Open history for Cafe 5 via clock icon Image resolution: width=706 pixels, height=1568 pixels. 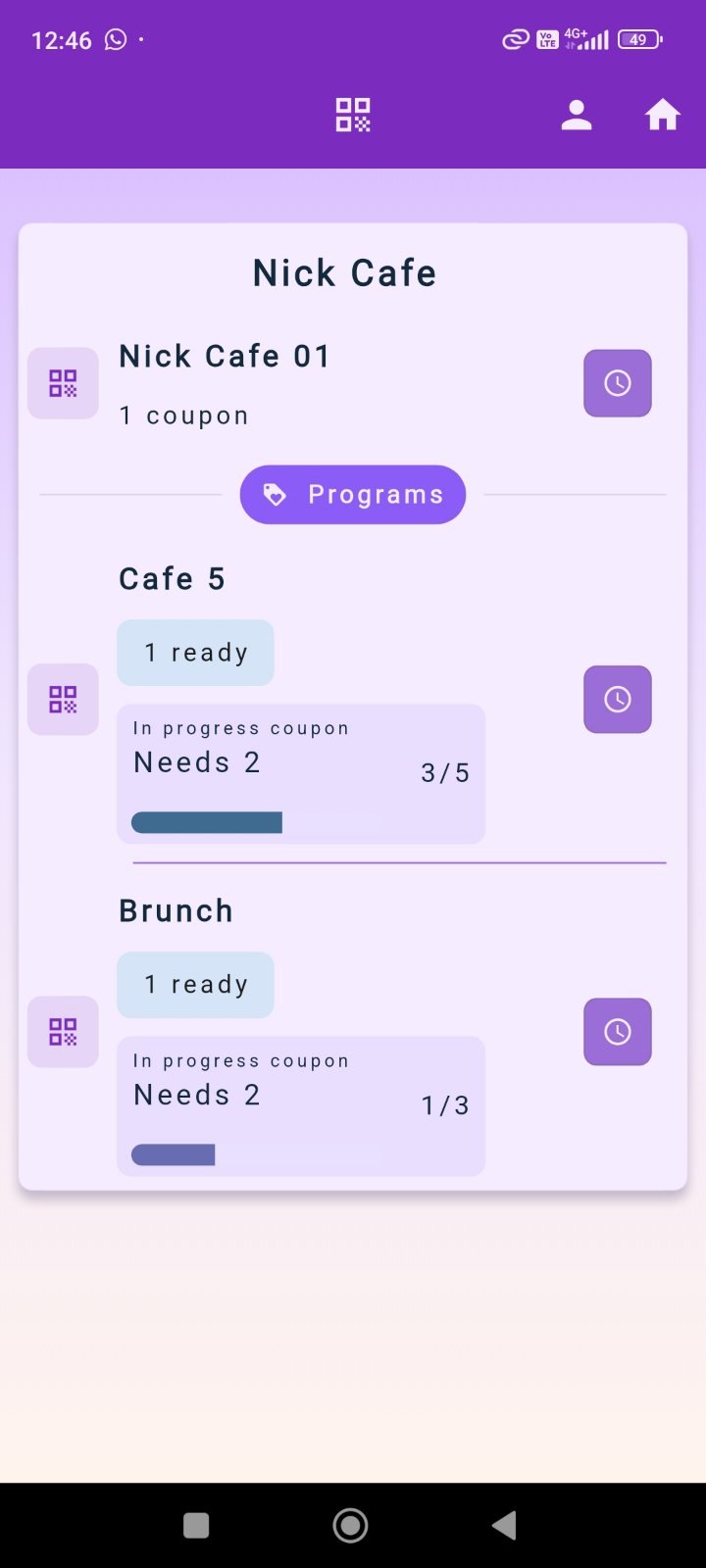coord(617,699)
